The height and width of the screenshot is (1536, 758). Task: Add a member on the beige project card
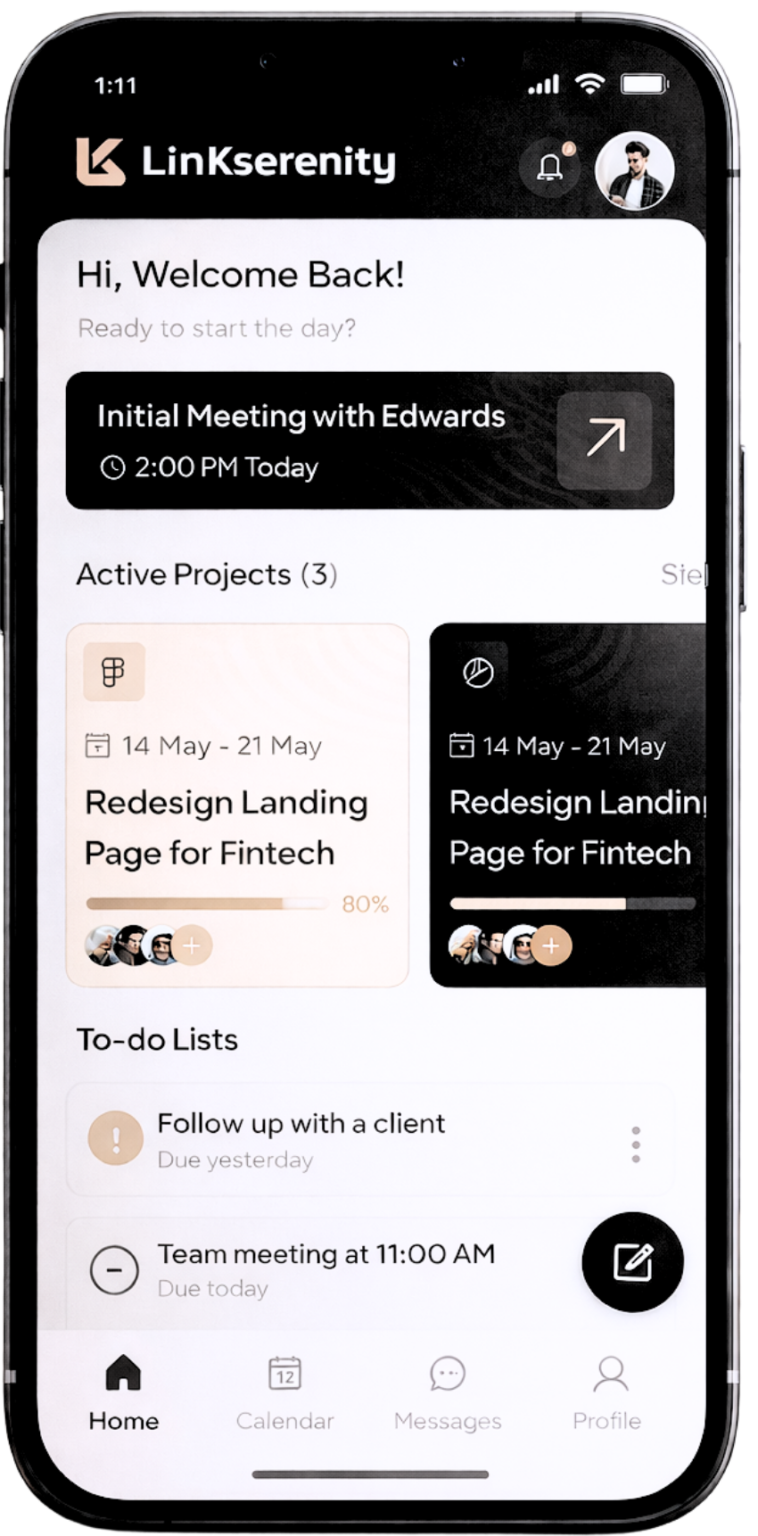(192, 944)
